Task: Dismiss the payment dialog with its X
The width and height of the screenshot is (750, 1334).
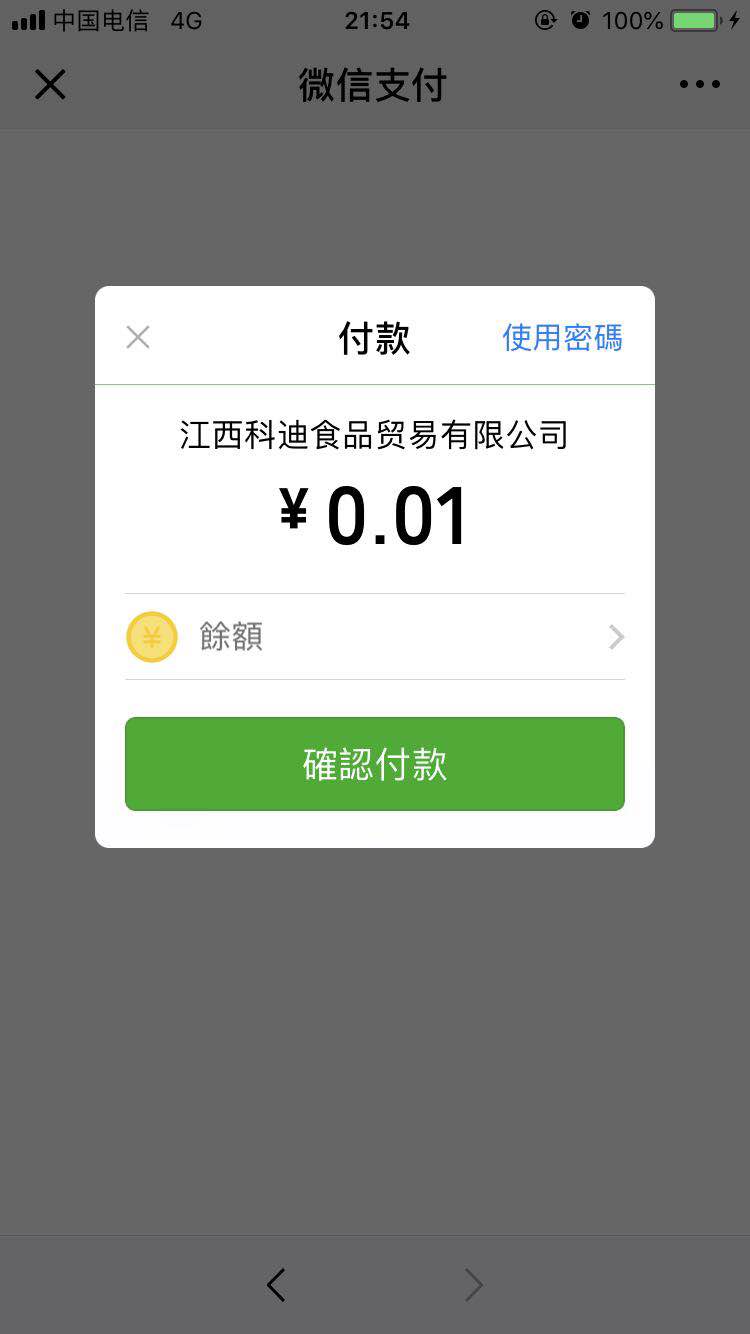Action: coord(137,337)
